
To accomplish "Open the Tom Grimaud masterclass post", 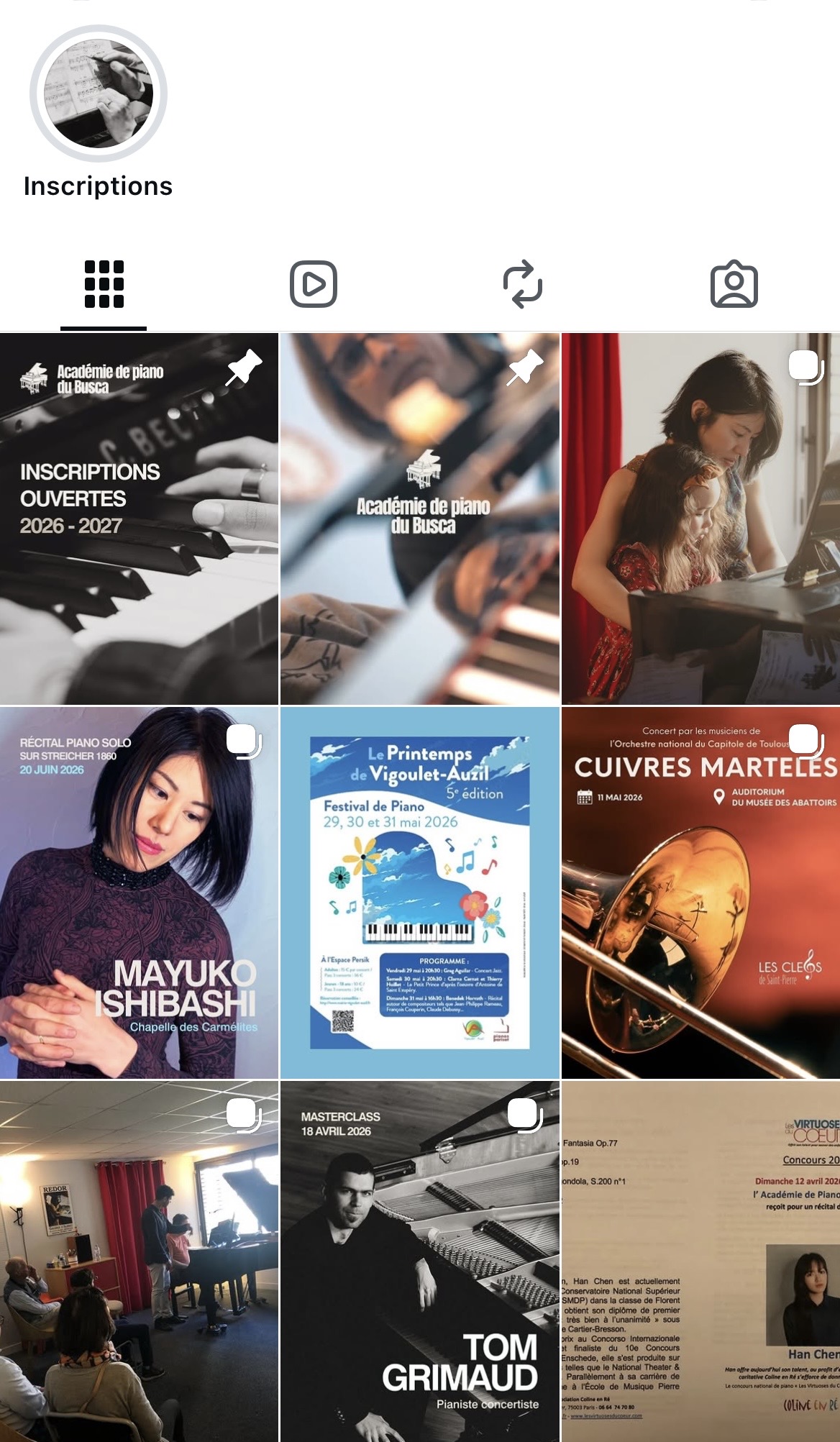I will click(x=420, y=1261).
